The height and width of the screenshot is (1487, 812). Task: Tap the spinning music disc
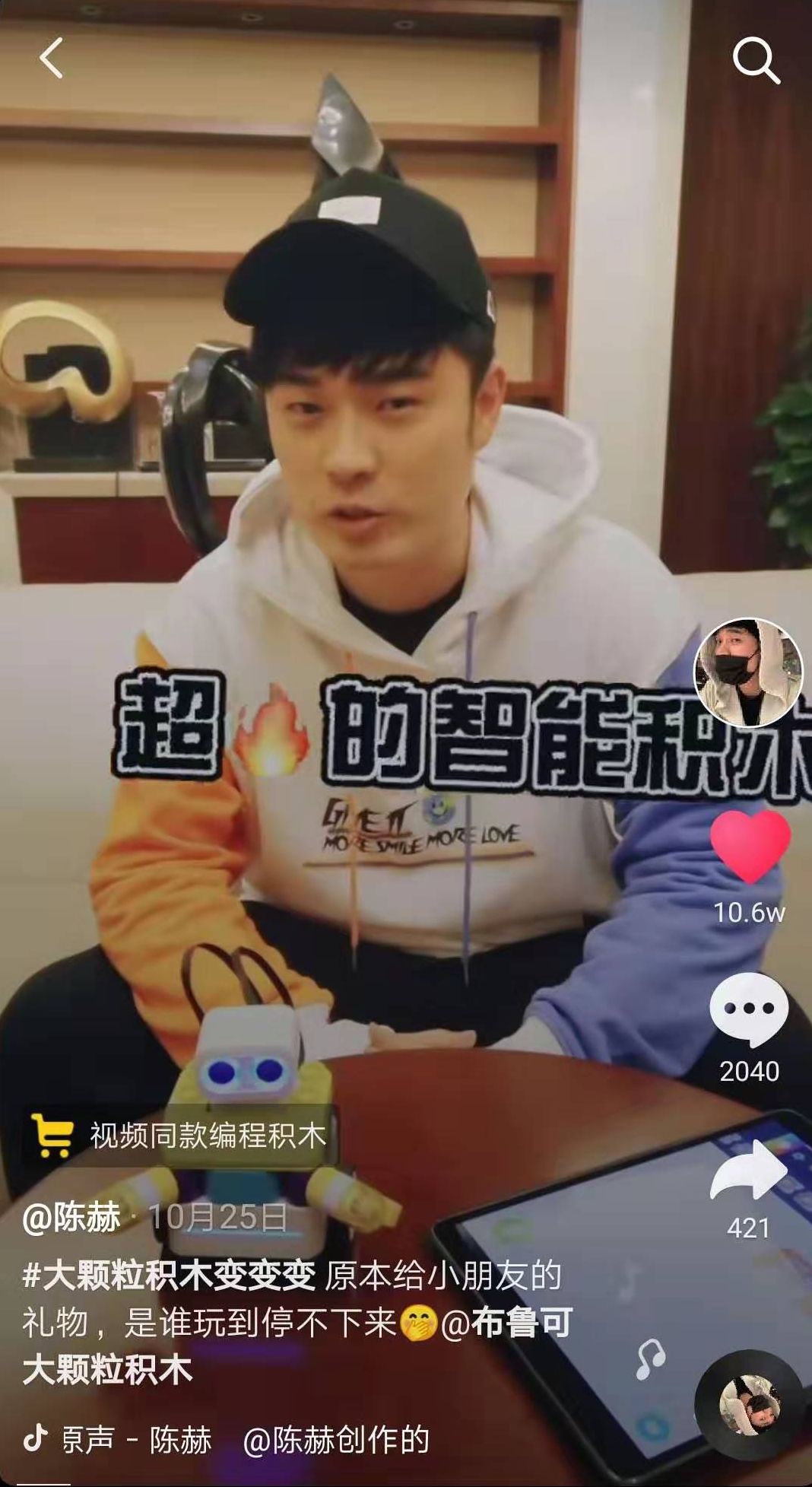[749, 1404]
